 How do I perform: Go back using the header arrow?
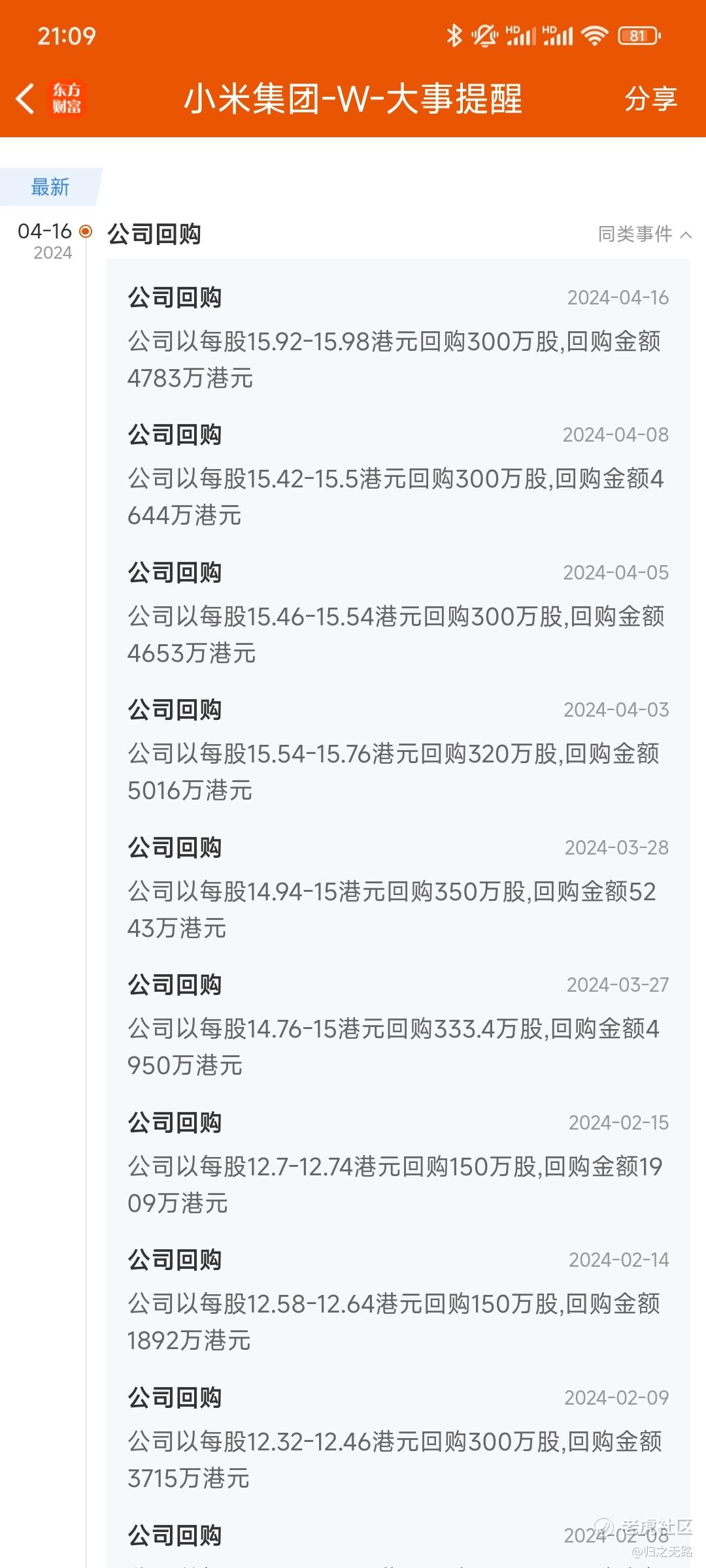point(25,99)
